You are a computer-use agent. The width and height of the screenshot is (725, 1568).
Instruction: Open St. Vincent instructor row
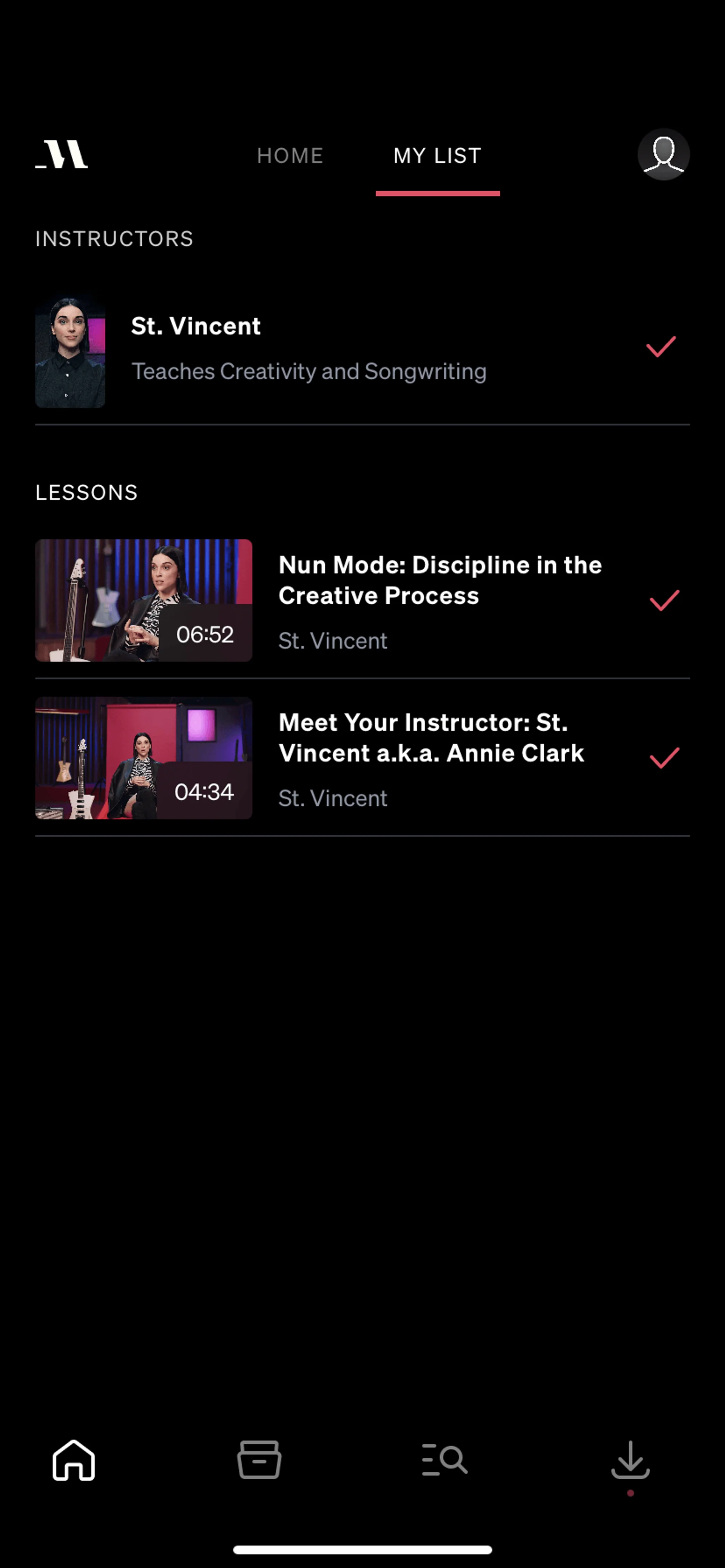308,348
